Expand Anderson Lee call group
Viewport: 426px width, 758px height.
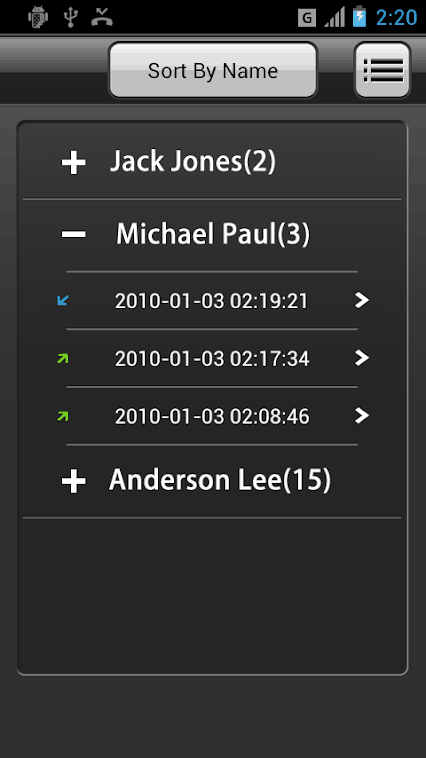tap(212, 481)
